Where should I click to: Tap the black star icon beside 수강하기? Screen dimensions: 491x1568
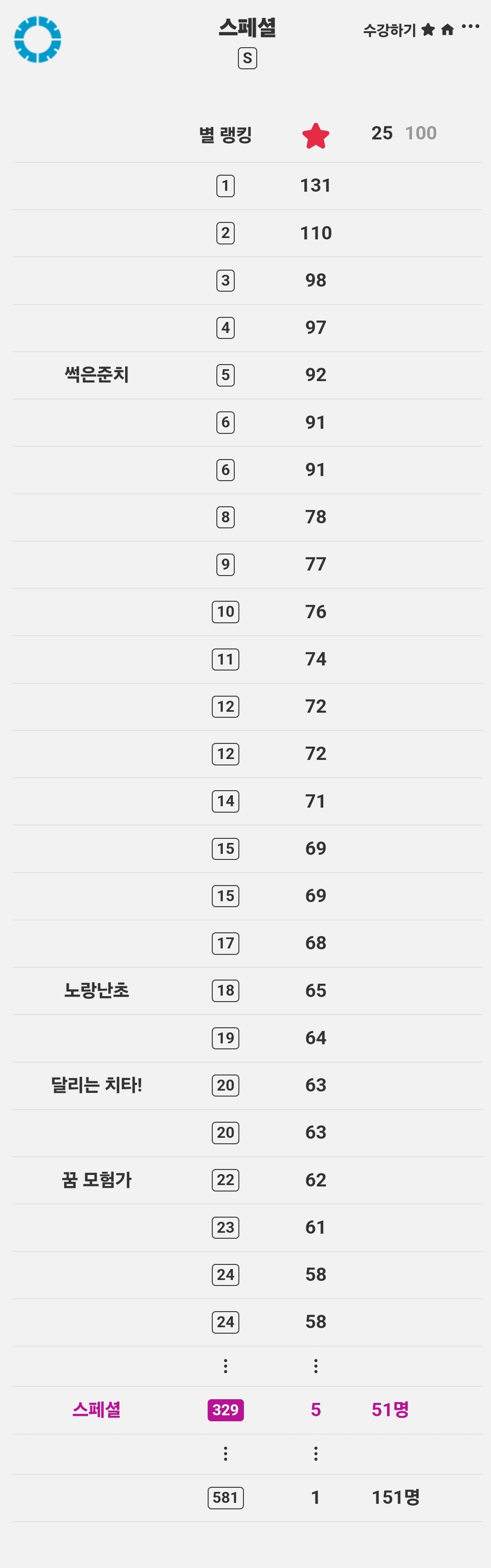coord(428,29)
